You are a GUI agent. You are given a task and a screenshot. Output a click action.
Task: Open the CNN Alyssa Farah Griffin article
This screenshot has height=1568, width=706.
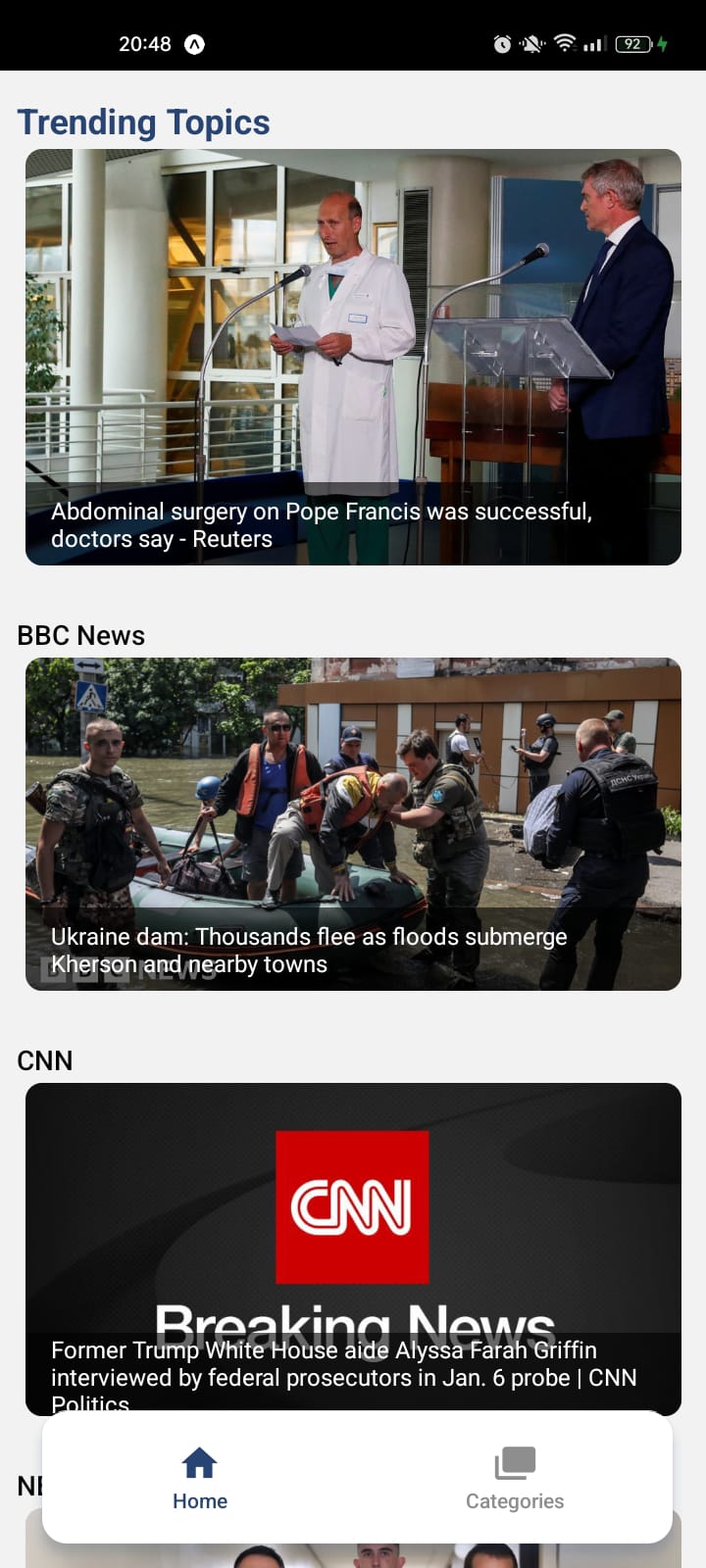(353, 1247)
